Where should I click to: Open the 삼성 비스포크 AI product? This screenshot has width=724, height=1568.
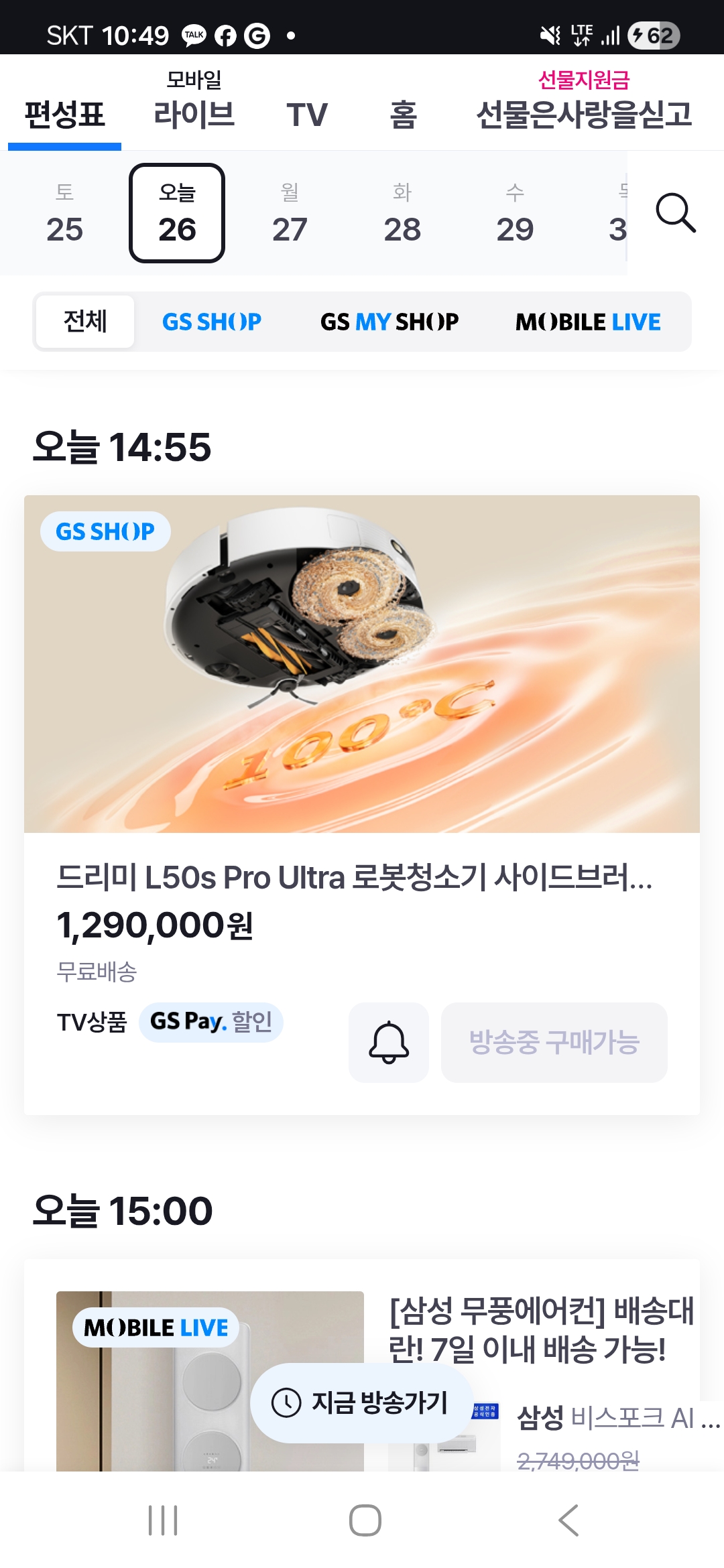pyautogui.click(x=617, y=1418)
